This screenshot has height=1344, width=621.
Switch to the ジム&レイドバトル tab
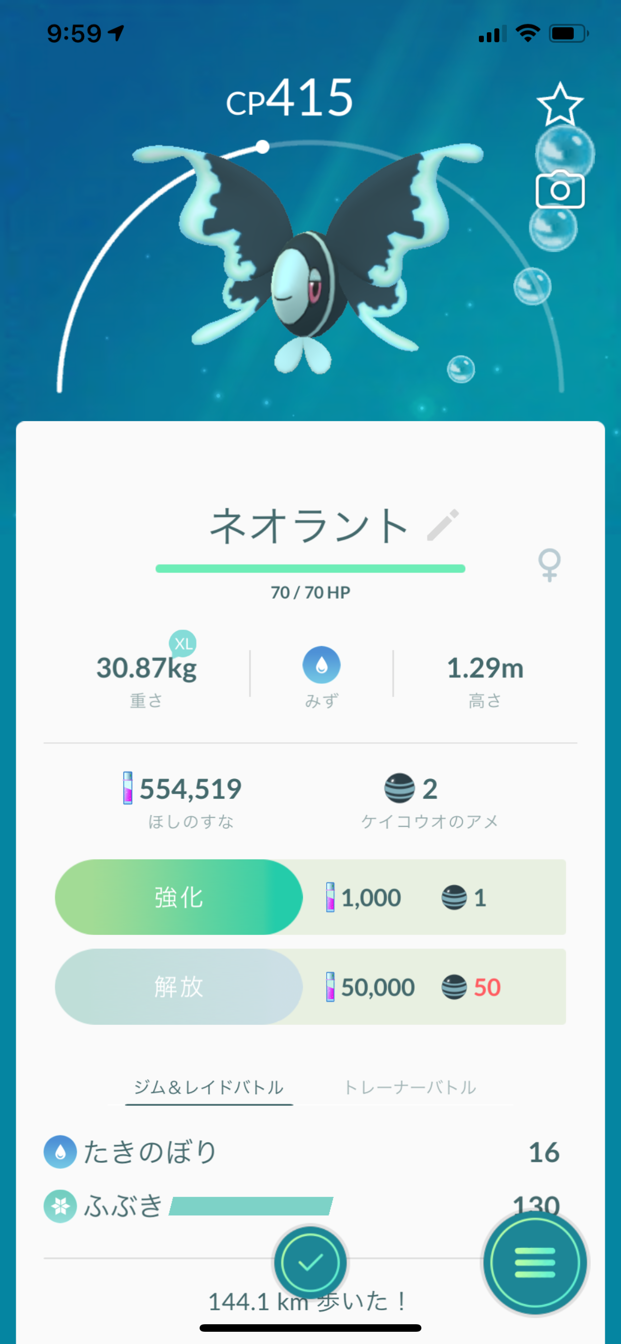click(x=209, y=1087)
